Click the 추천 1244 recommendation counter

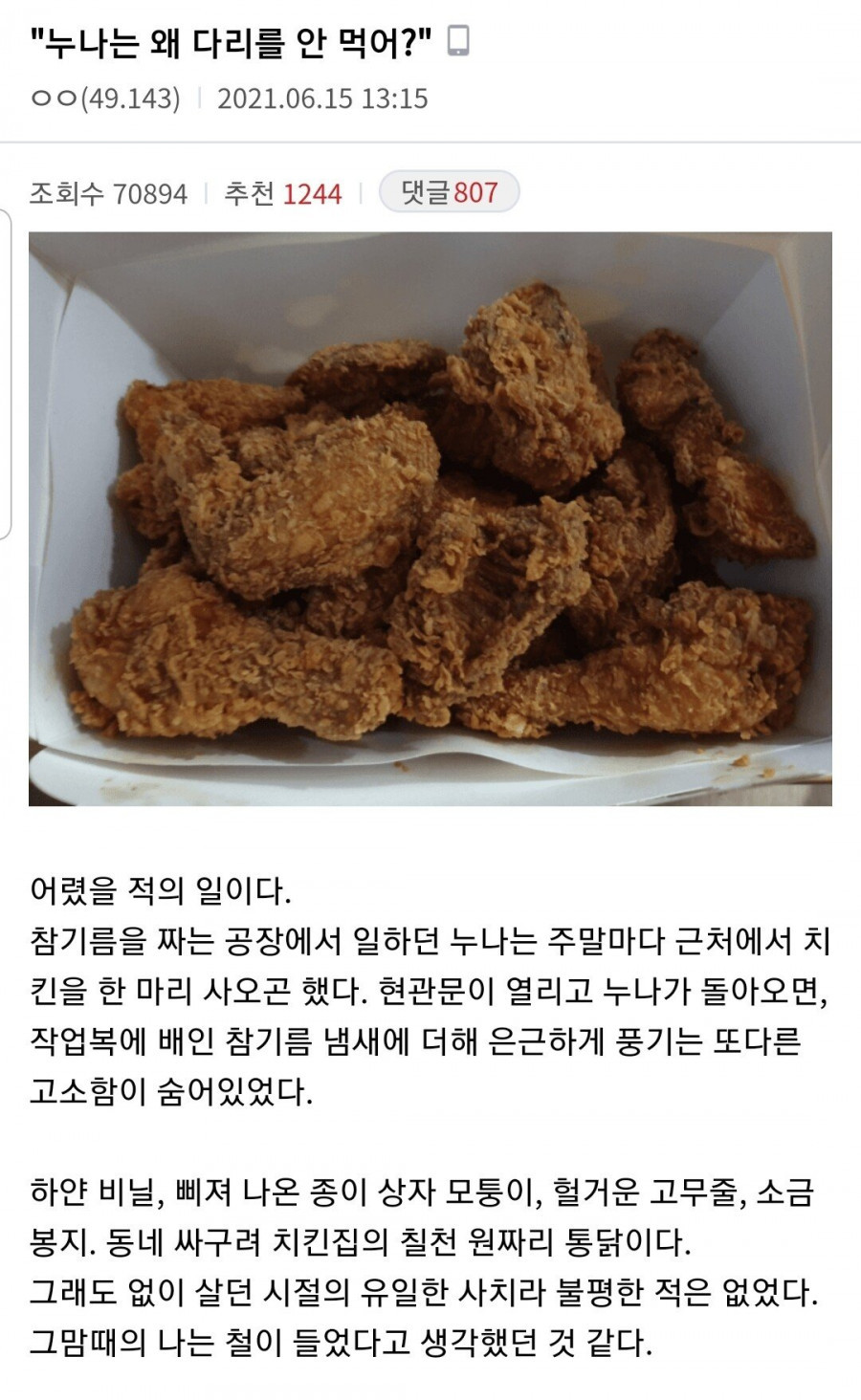283,191
